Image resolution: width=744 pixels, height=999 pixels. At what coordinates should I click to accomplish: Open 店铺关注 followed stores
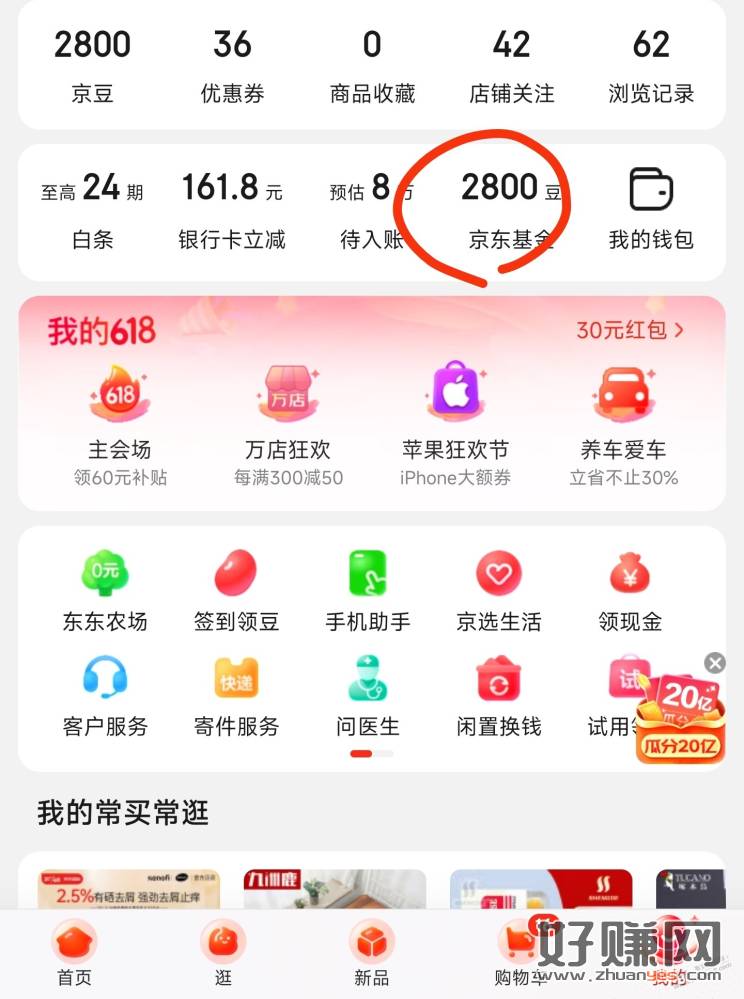pos(511,66)
